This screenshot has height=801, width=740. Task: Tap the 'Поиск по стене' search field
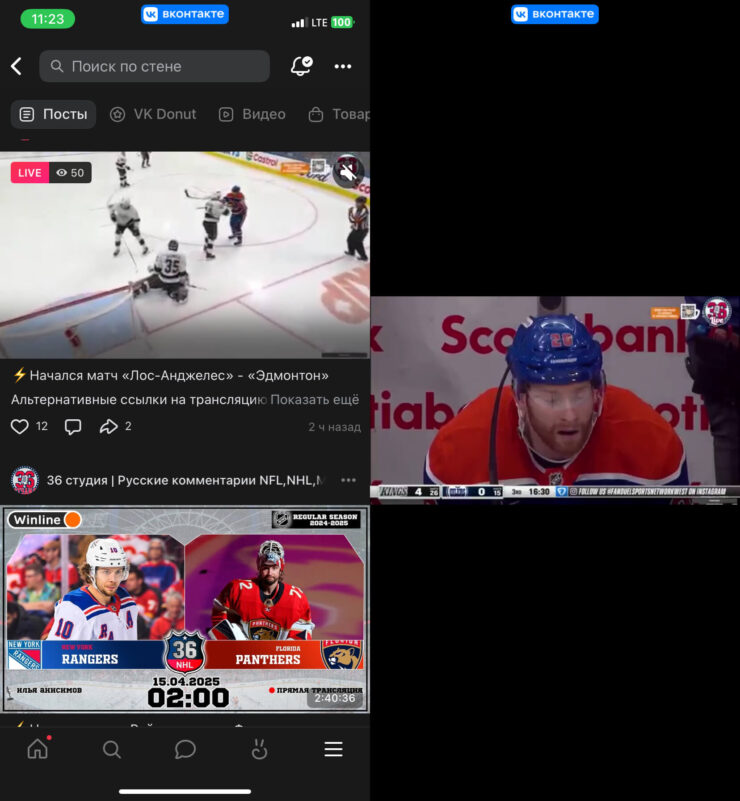(155, 66)
